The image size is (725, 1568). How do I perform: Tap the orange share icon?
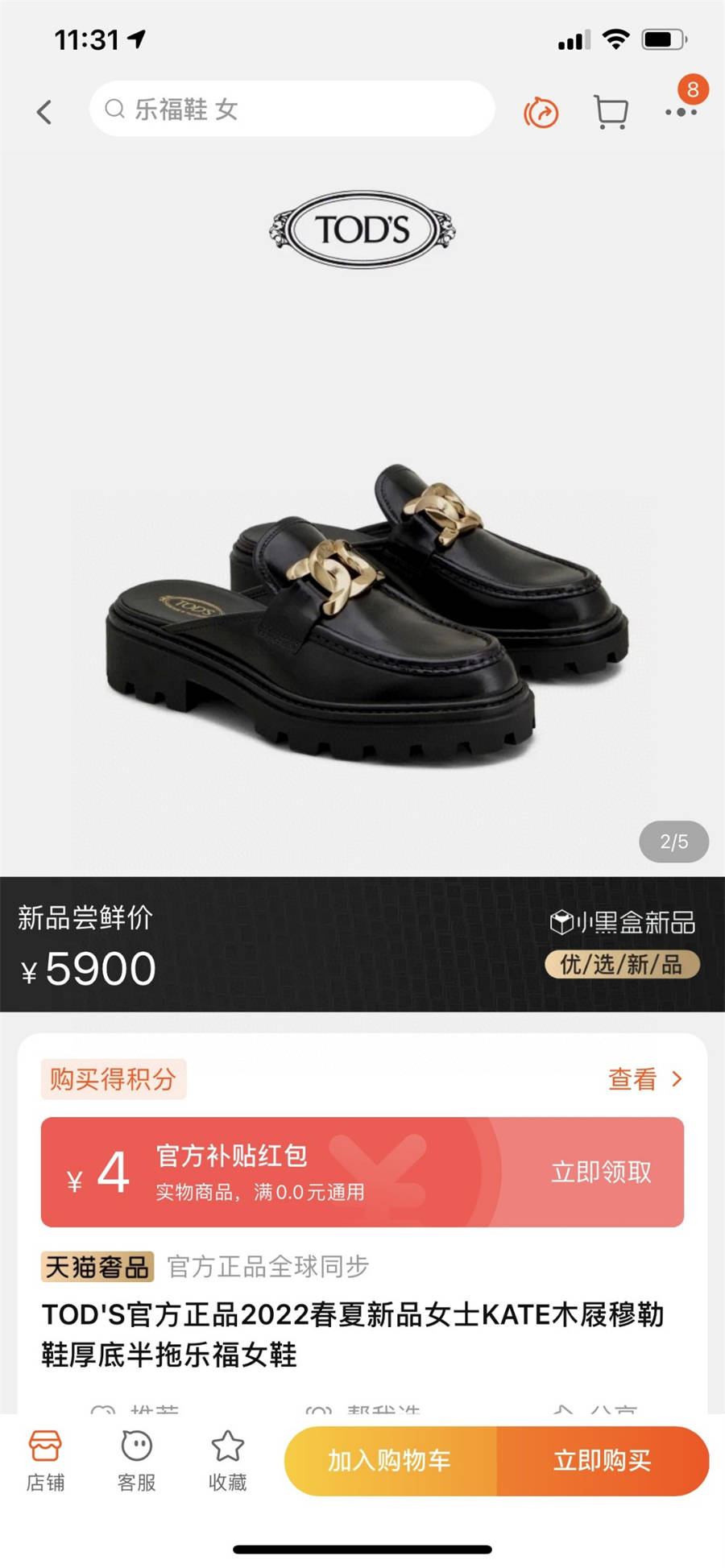coord(541,112)
